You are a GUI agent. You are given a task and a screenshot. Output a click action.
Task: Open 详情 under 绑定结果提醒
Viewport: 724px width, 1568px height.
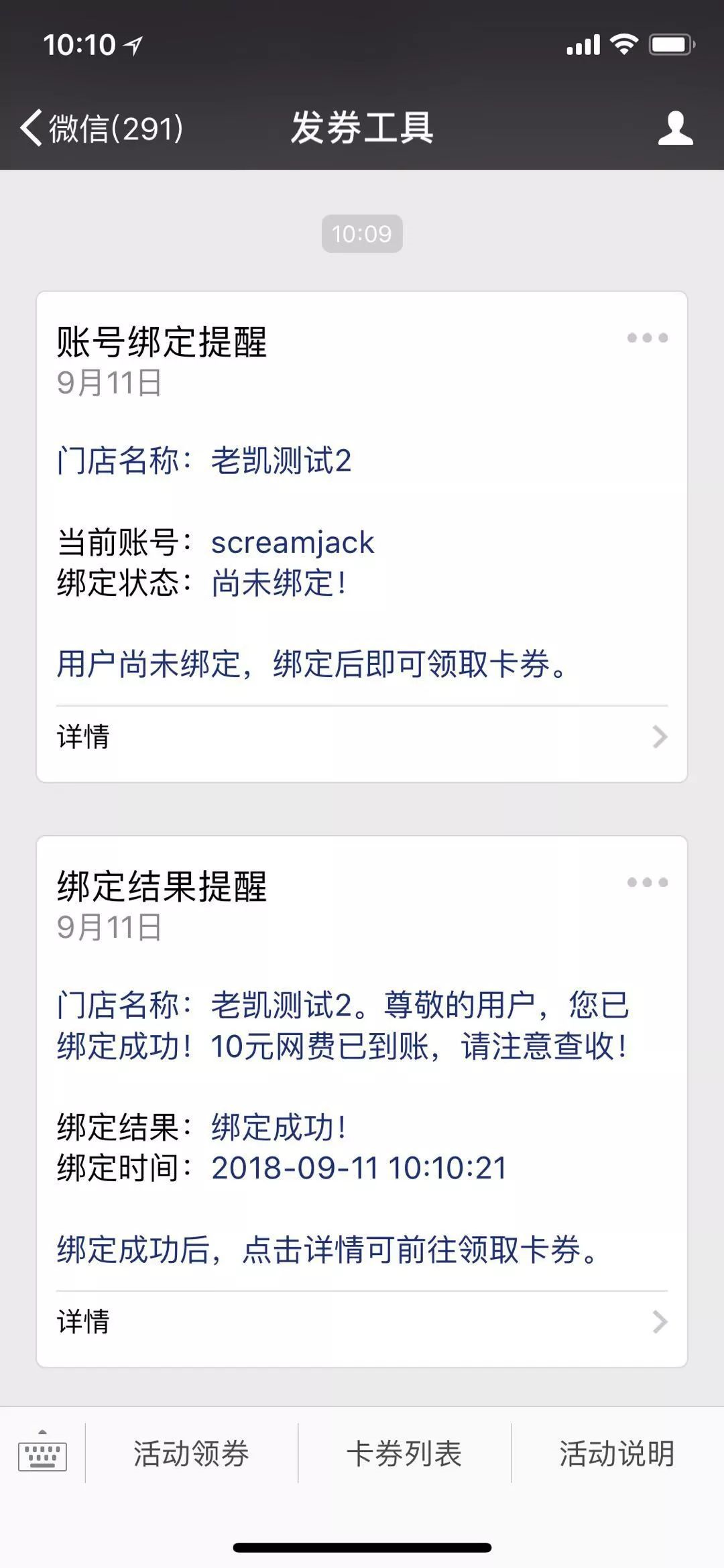point(362,1322)
